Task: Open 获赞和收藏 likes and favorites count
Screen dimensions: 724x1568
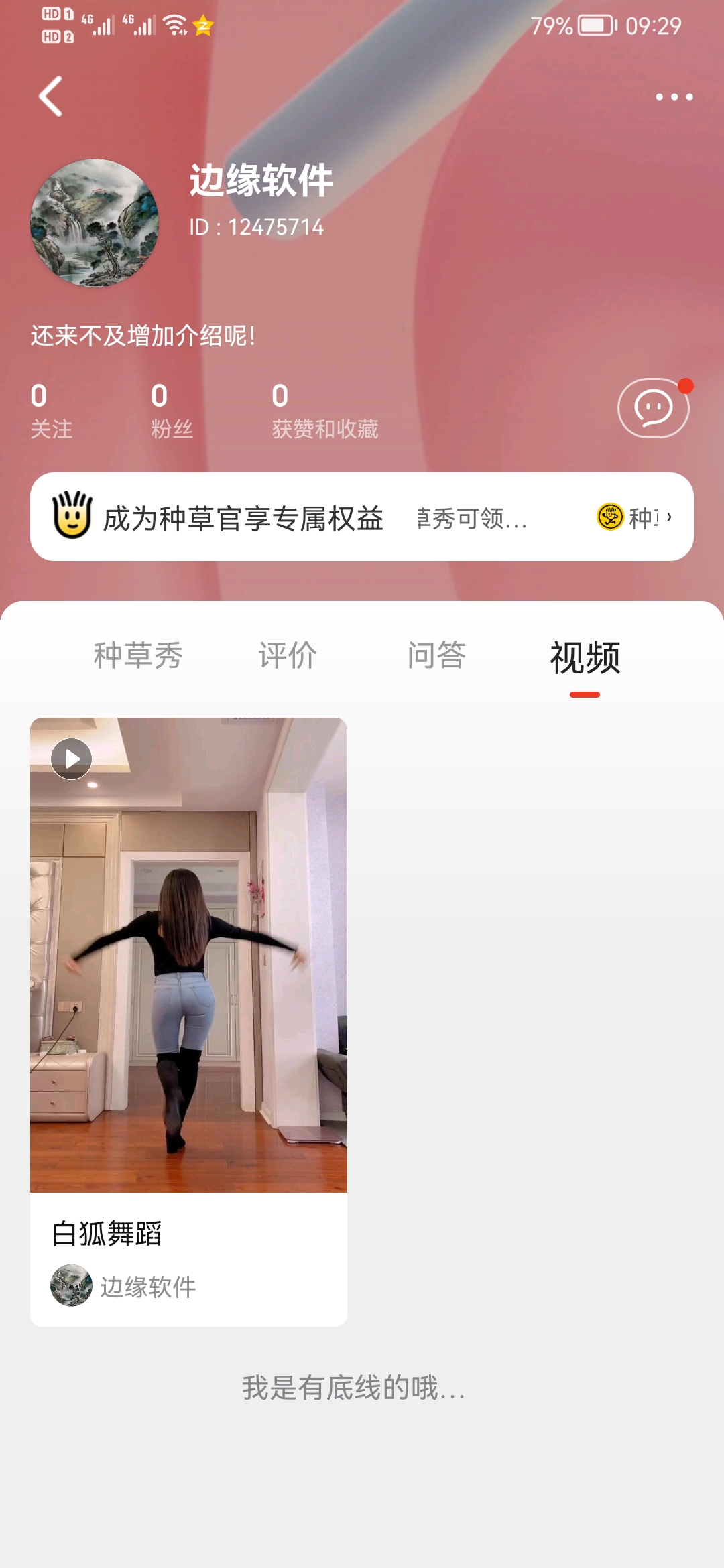Action: [x=324, y=410]
